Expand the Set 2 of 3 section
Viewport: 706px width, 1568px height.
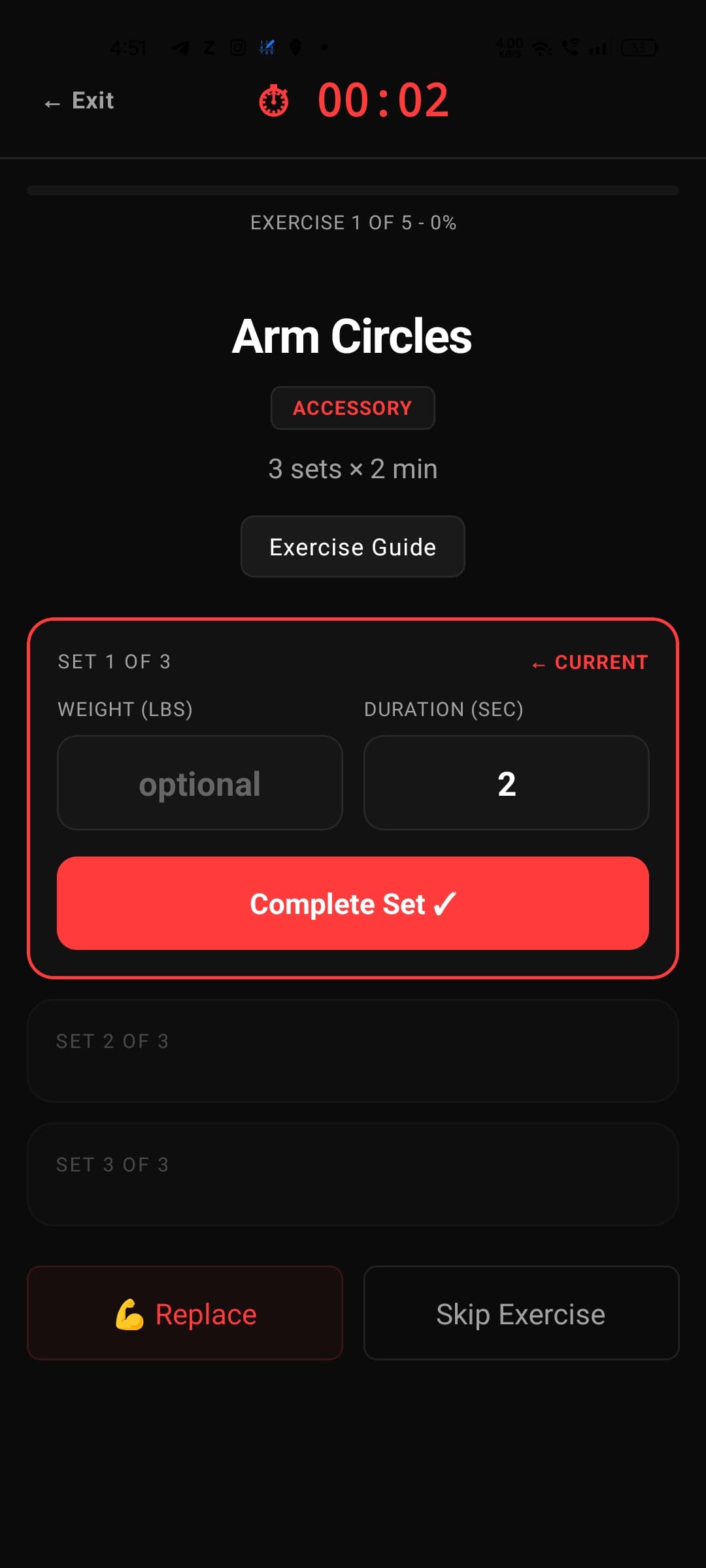(353, 1050)
